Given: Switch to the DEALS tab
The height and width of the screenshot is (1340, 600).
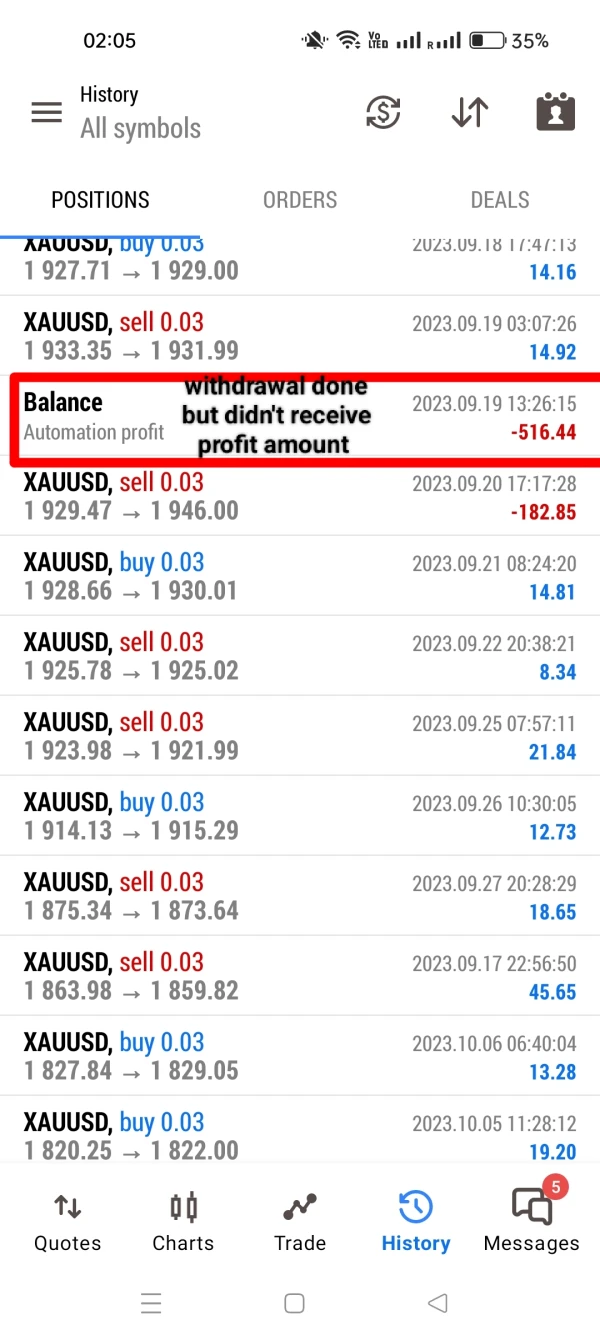Looking at the screenshot, I should pyautogui.click(x=499, y=200).
